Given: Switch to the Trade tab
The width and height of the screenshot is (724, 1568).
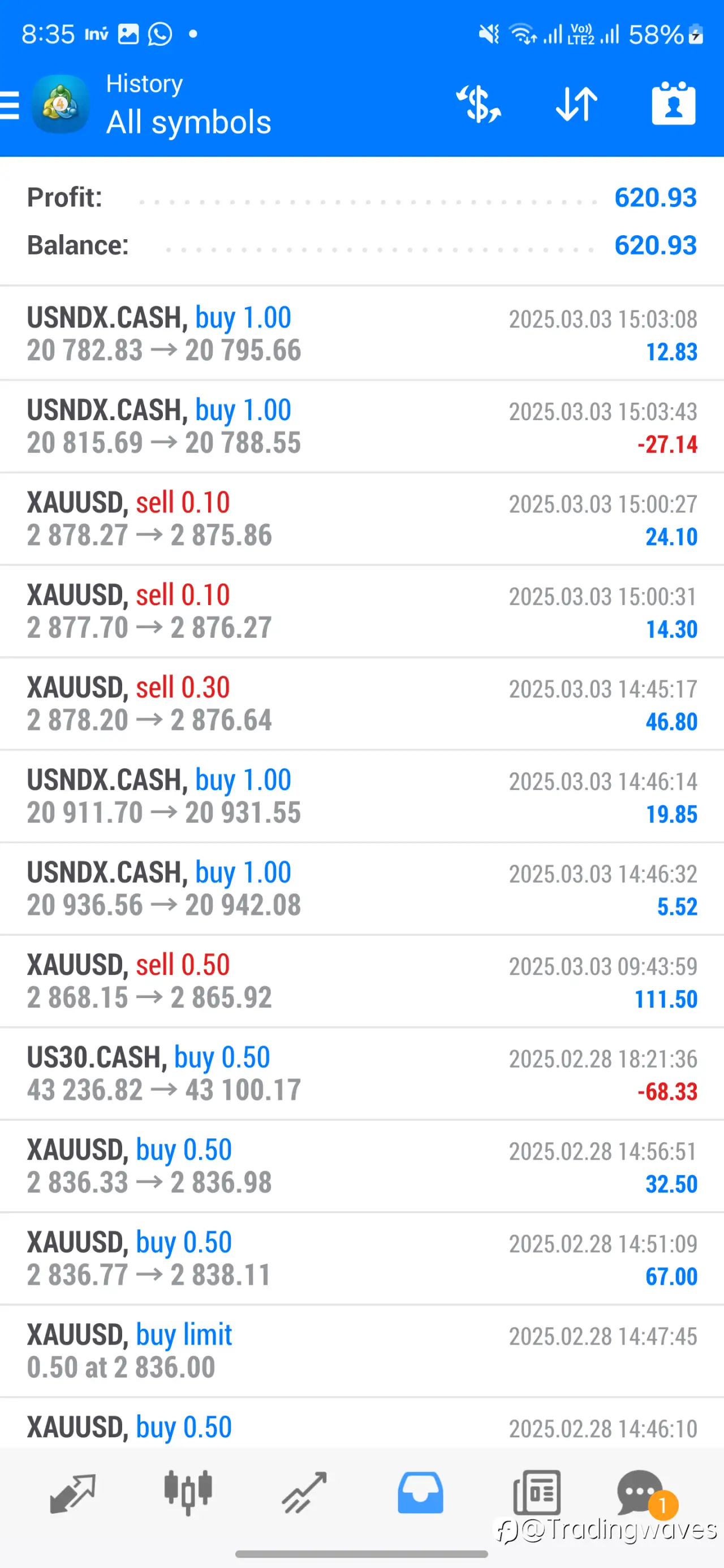Looking at the screenshot, I should 304,1493.
